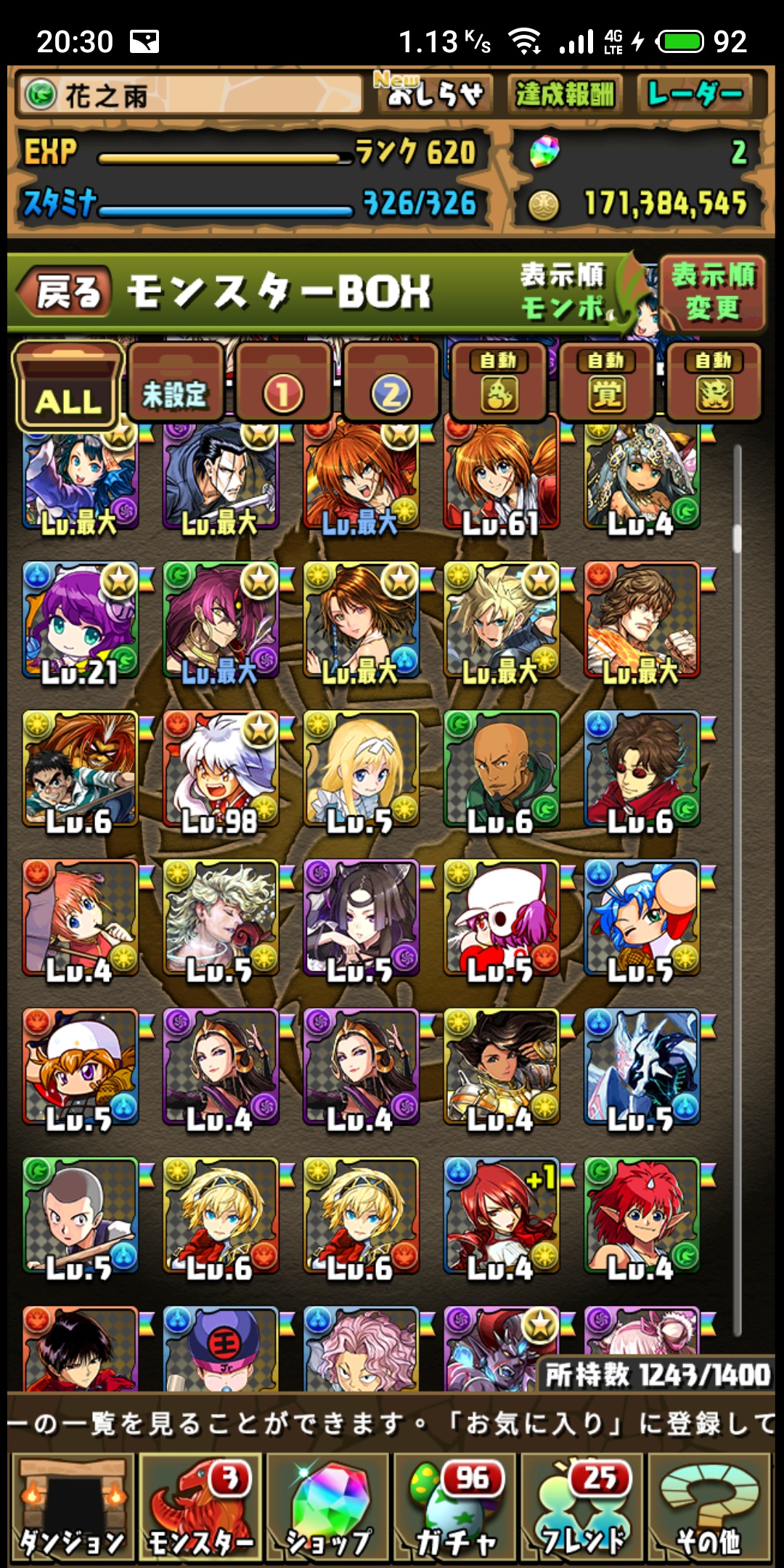Open the 達成報酬 achievement rewards

pyautogui.click(x=564, y=94)
